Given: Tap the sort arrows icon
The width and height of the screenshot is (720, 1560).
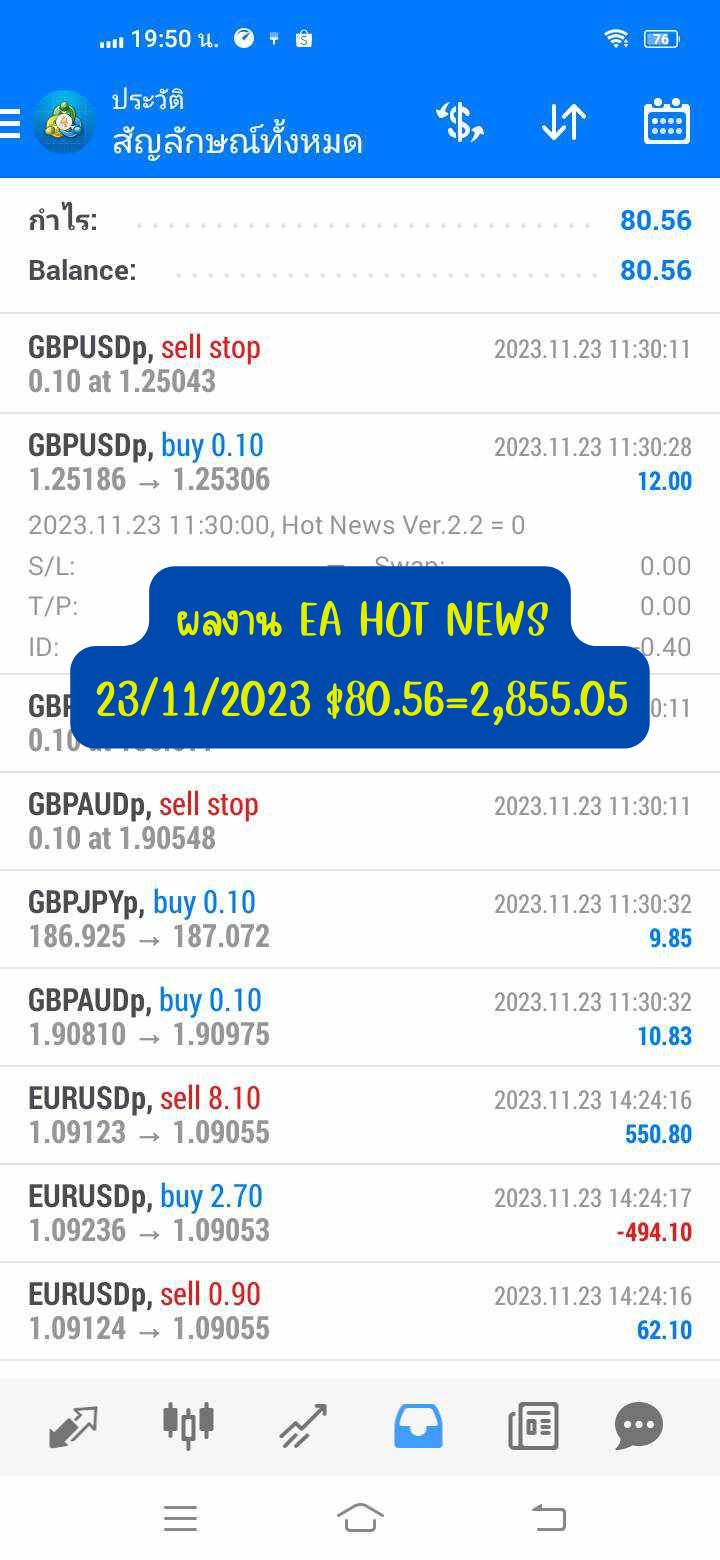Looking at the screenshot, I should click(563, 123).
